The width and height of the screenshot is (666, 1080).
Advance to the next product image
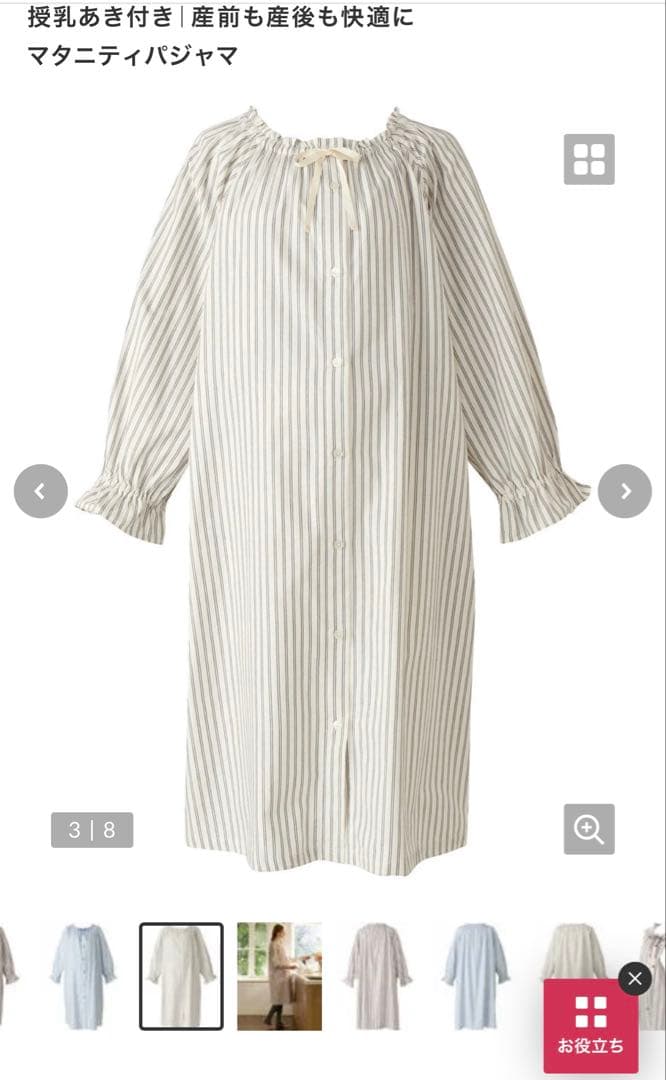pos(625,491)
